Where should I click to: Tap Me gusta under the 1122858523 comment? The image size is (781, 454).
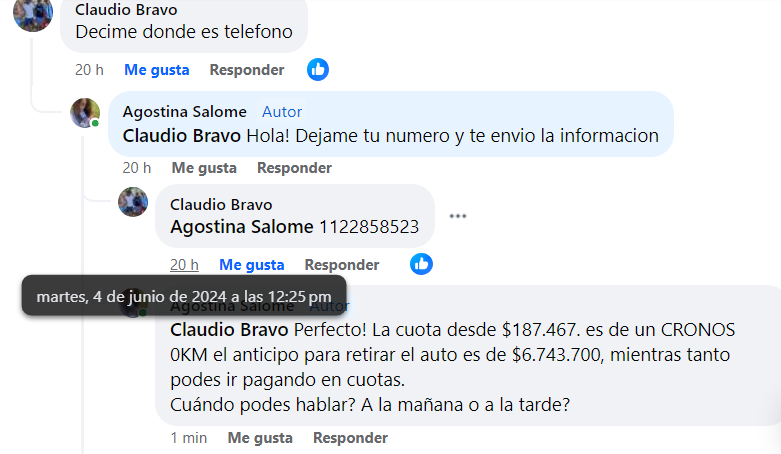[x=252, y=265]
